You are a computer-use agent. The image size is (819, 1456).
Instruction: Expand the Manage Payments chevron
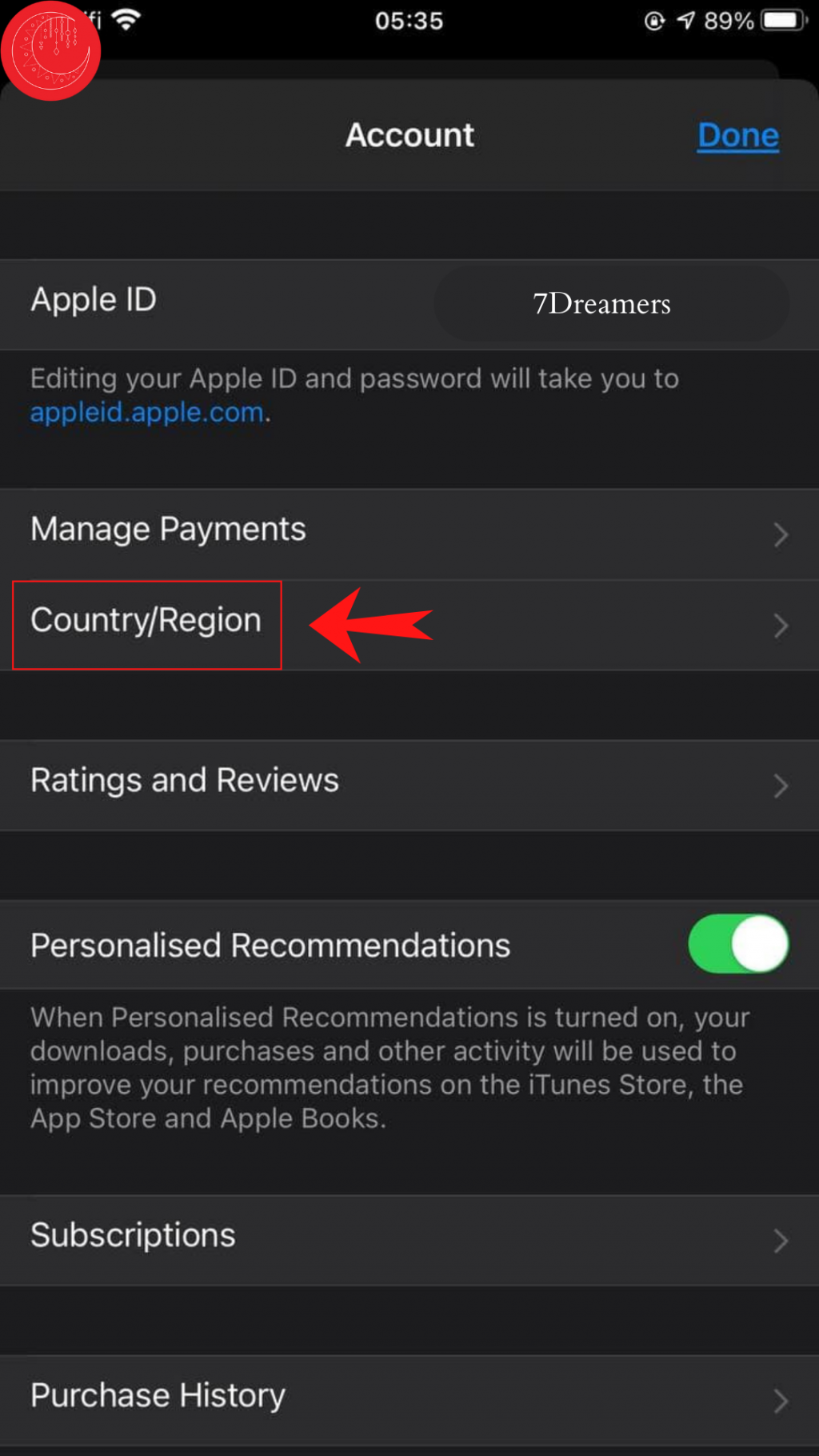(780, 535)
